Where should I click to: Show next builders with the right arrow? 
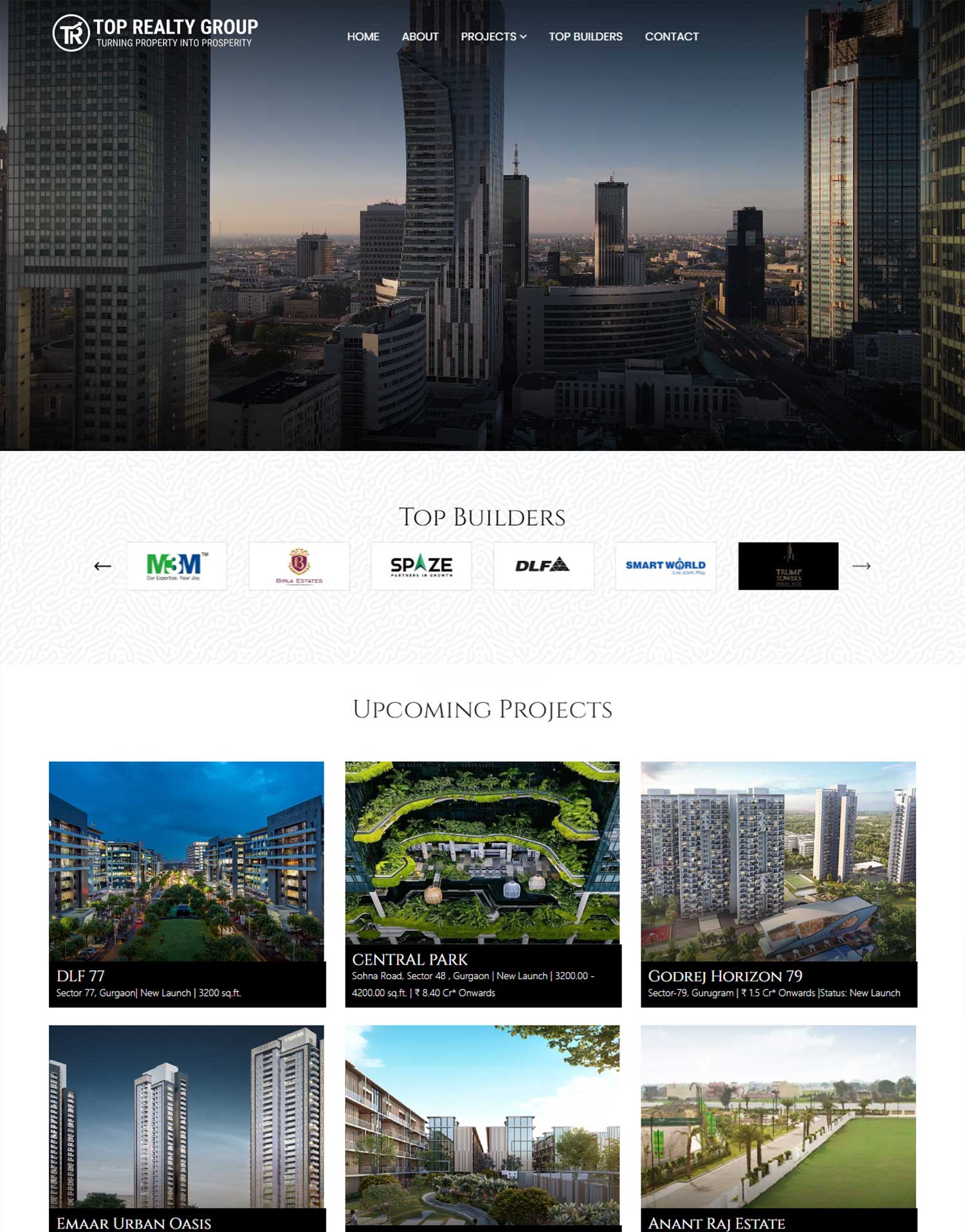(861, 566)
